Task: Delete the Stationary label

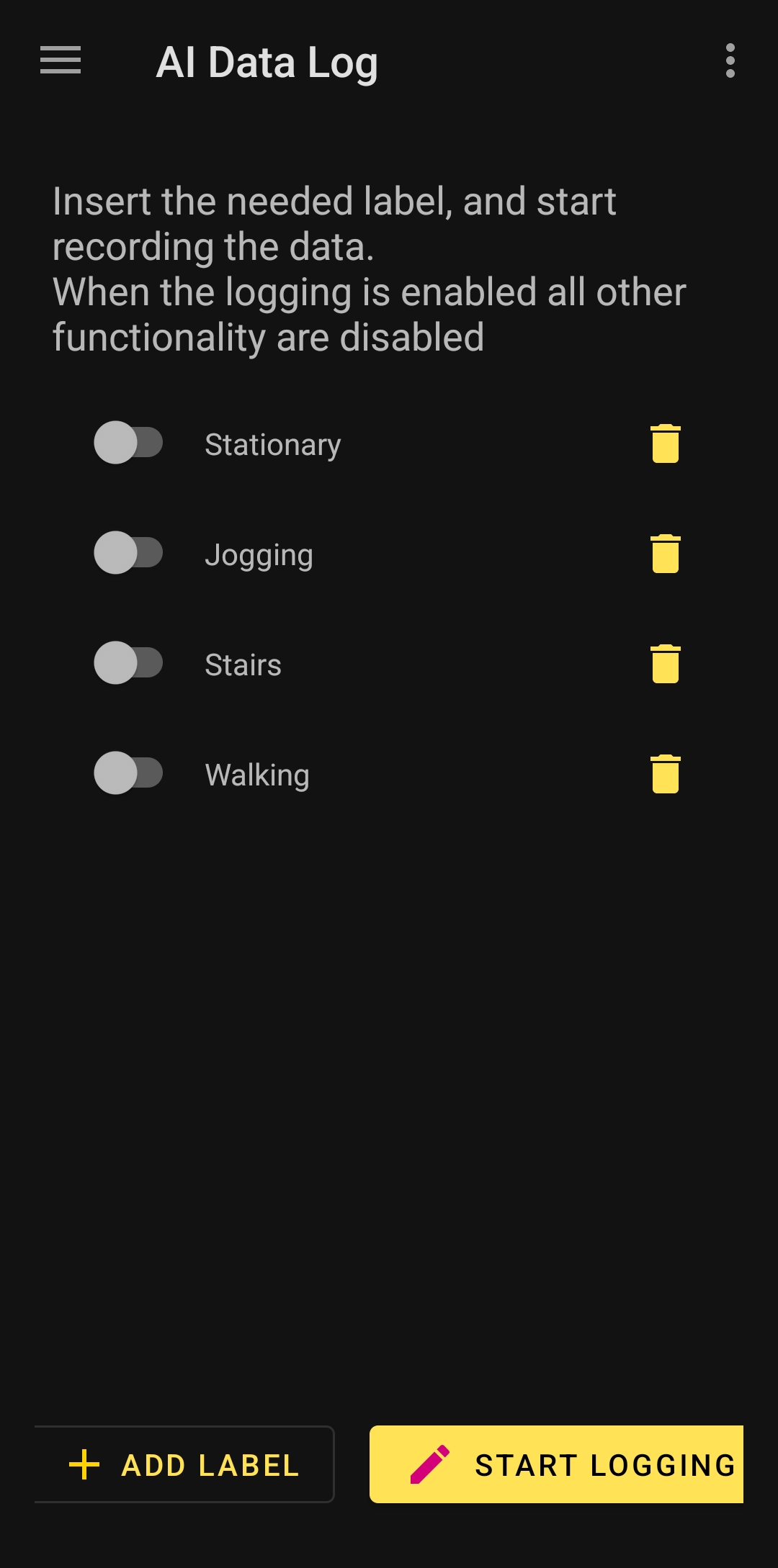Action: point(665,443)
